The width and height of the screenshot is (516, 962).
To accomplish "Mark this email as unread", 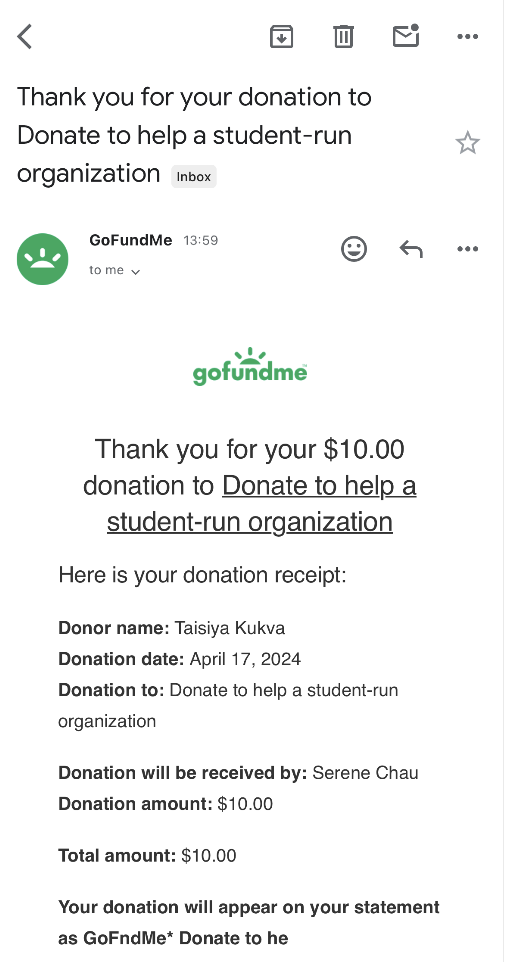I will [406, 36].
